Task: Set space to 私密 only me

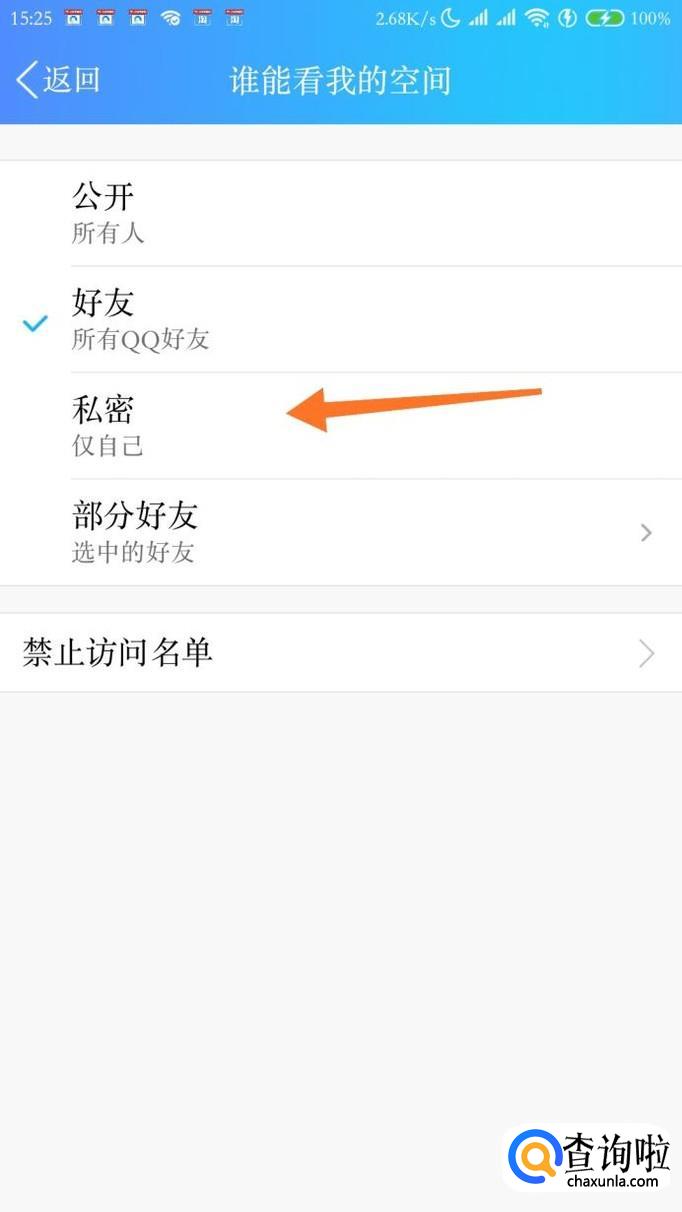Action: [341, 426]
